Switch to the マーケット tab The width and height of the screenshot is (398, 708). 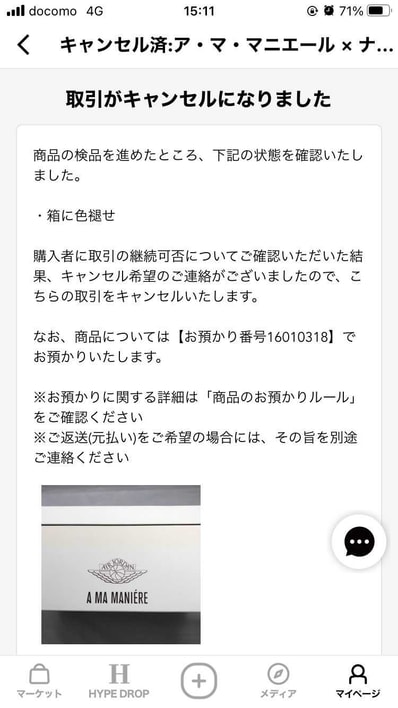coord(39,681)
